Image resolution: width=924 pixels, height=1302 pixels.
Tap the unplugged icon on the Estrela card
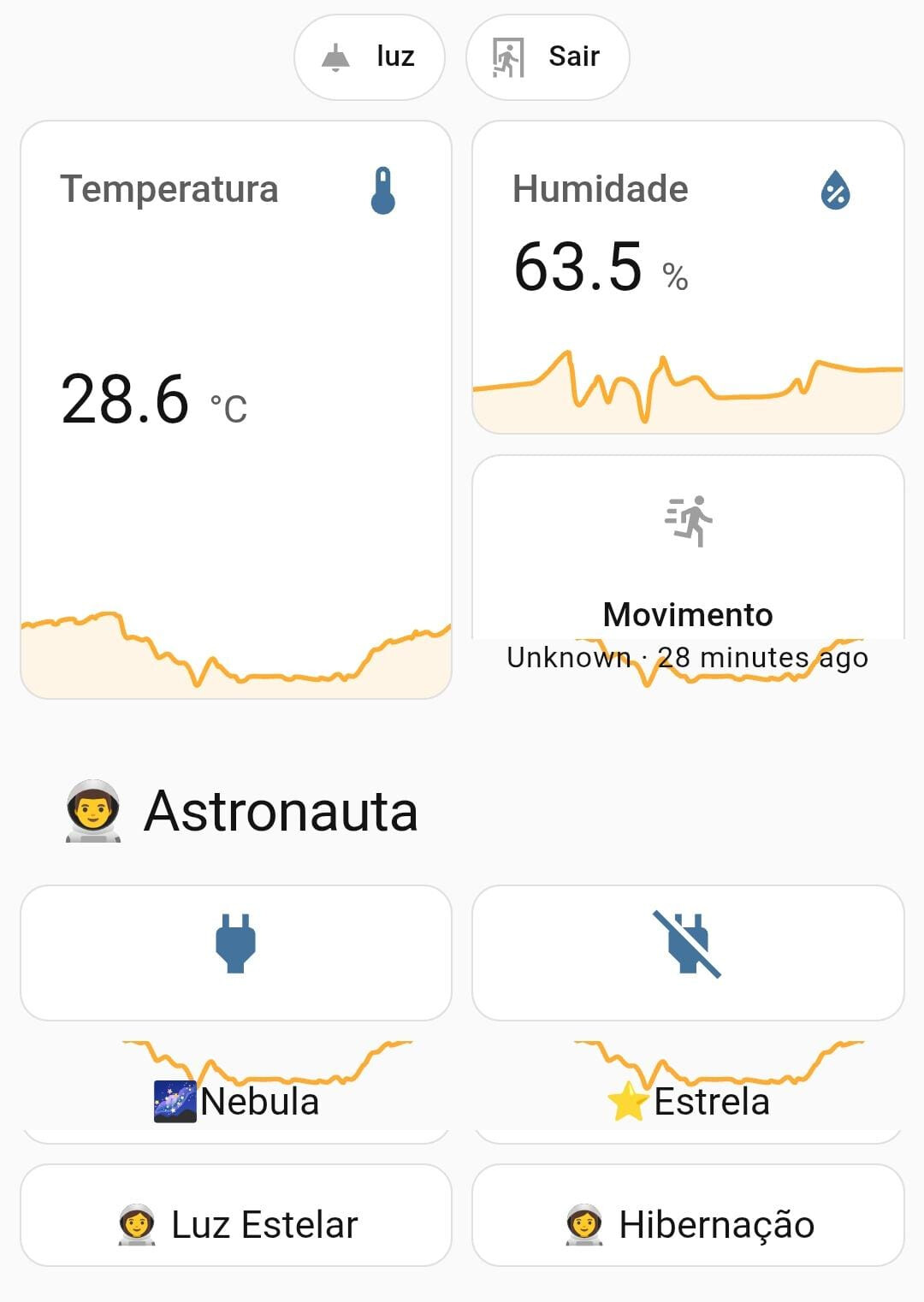tap(687, 943)
